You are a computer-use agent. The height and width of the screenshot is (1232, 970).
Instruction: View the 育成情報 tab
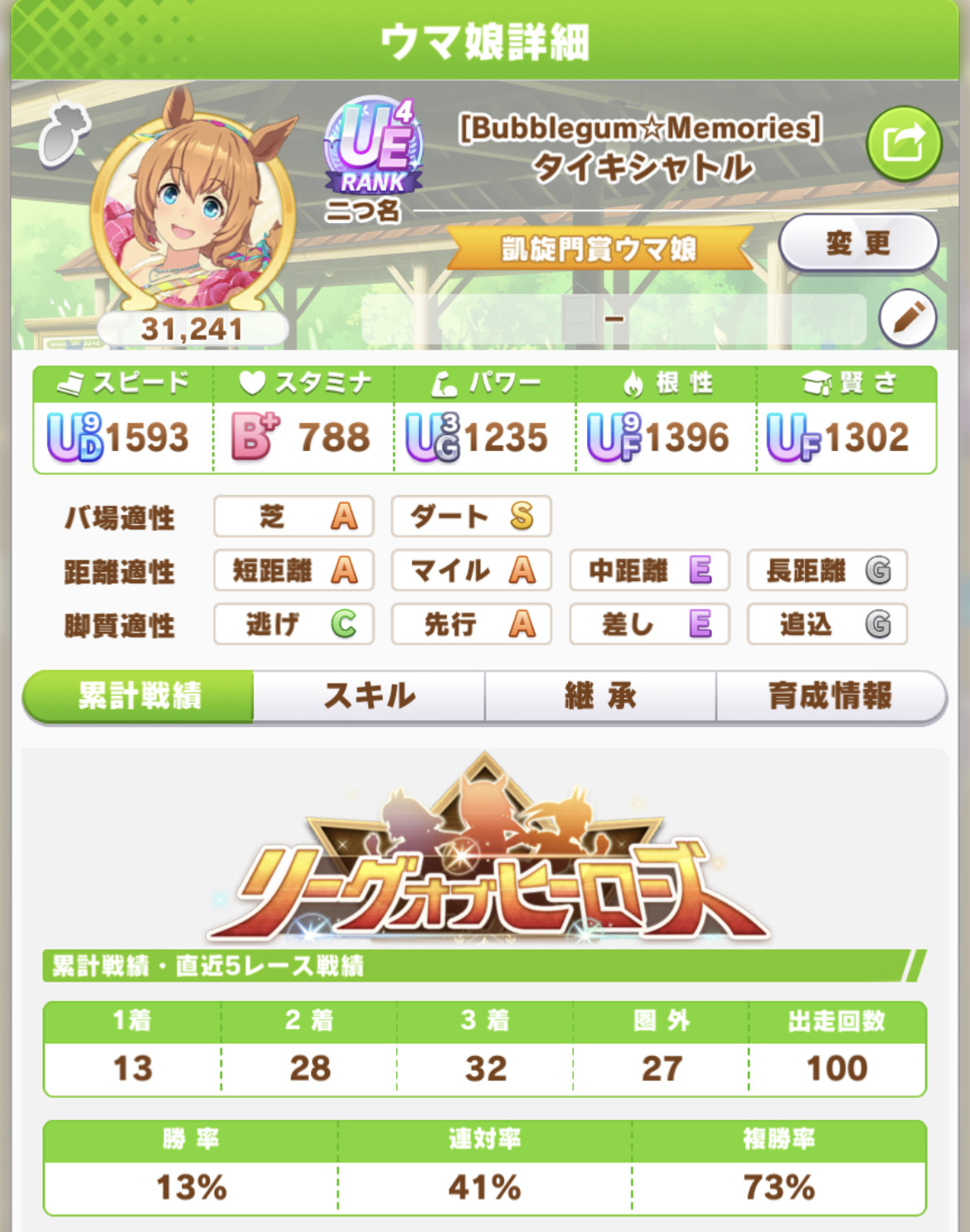click(830, 696)
